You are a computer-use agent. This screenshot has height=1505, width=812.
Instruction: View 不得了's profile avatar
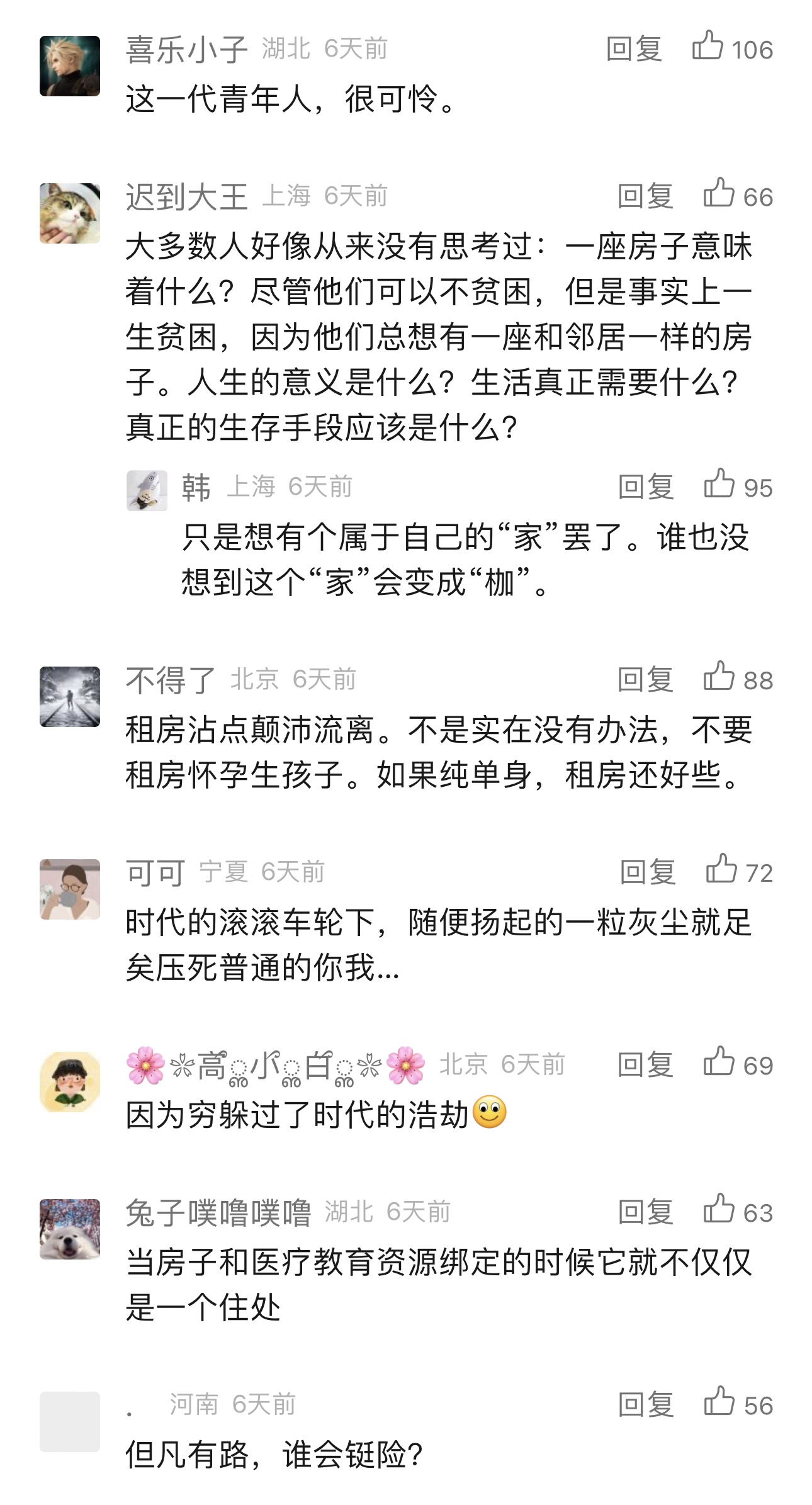[70, 697]
